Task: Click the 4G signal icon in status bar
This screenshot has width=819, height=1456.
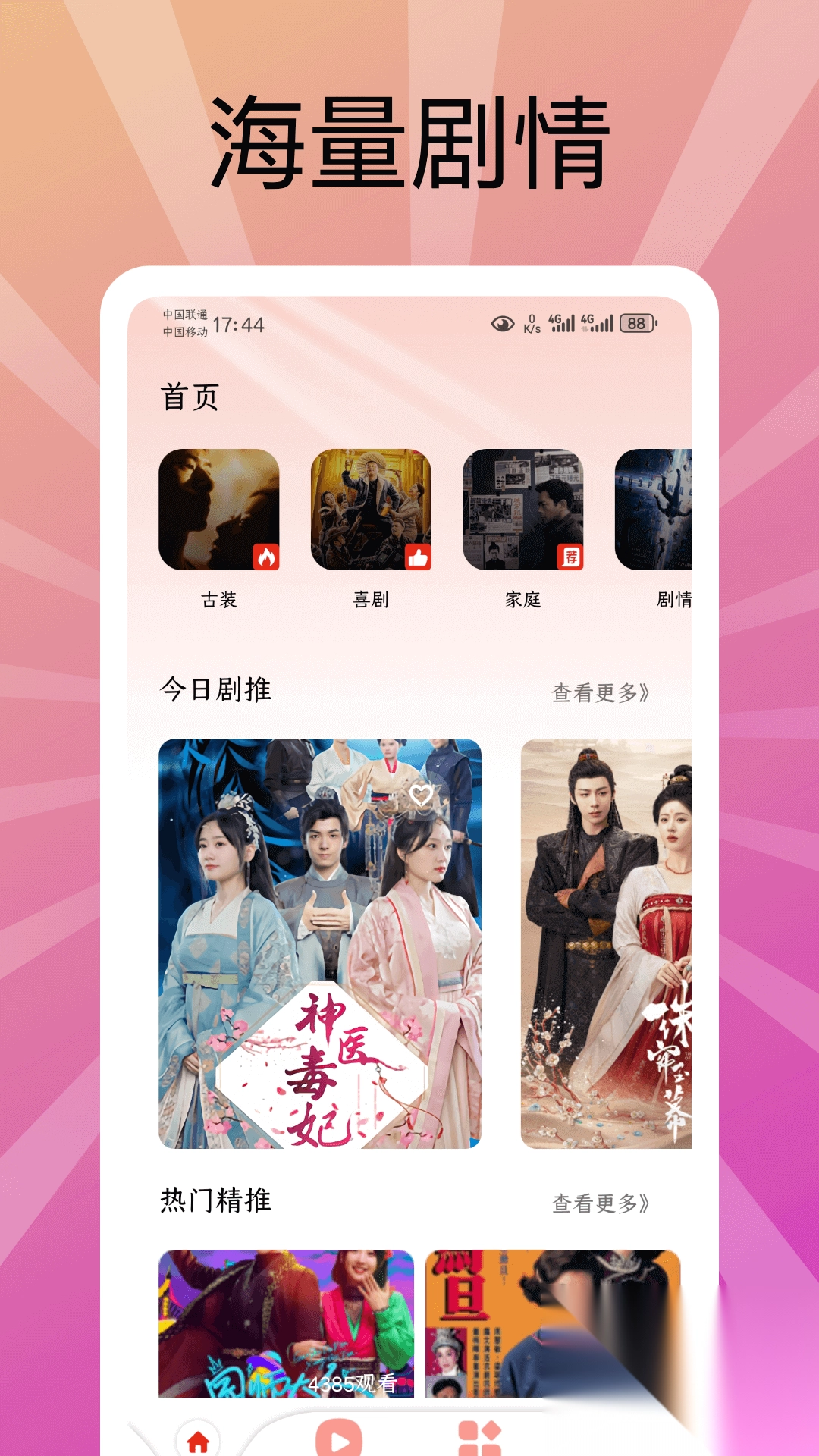Action: (562, 323)
